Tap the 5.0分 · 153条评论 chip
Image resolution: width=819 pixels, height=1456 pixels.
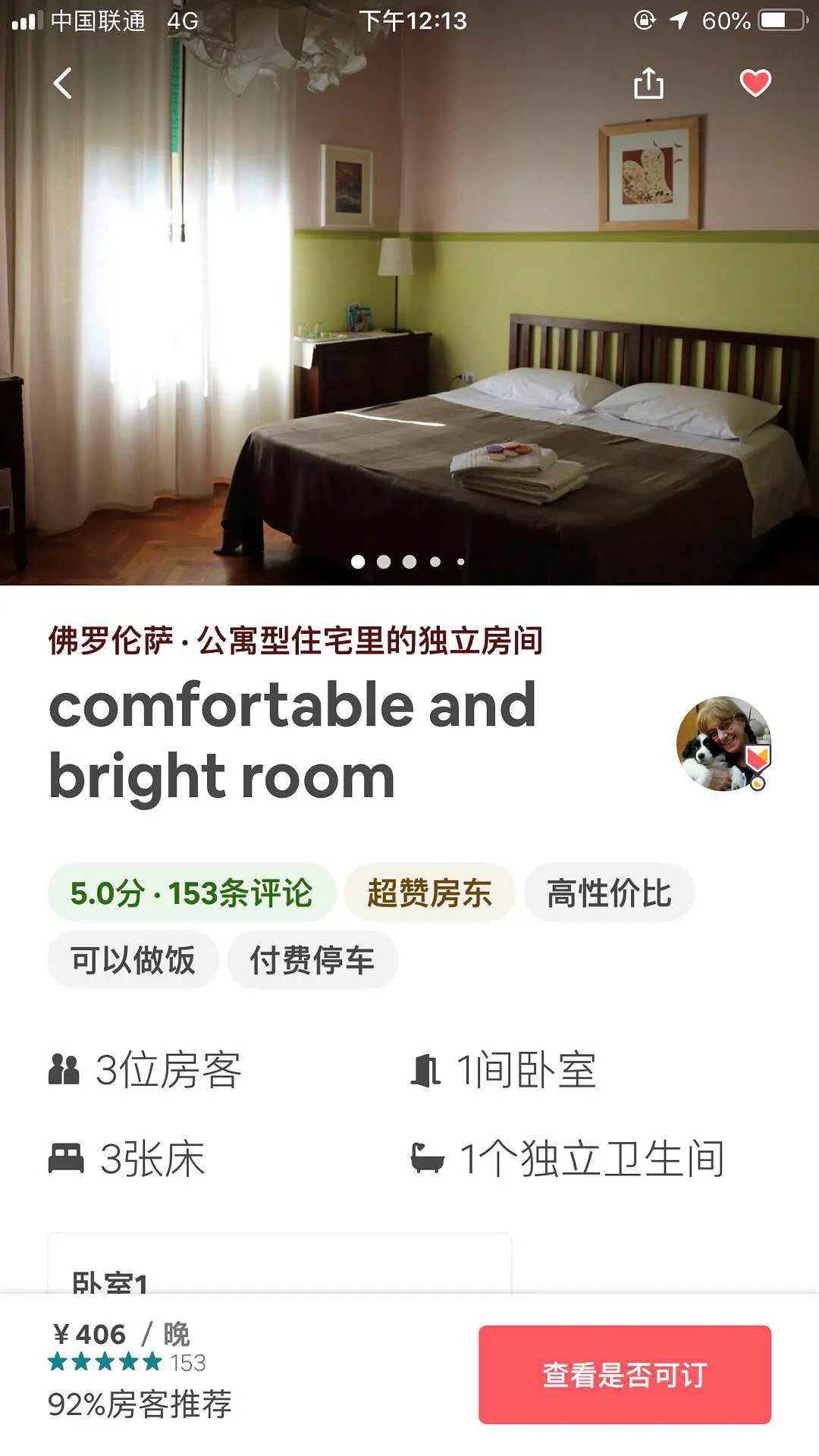coord(192,893)
